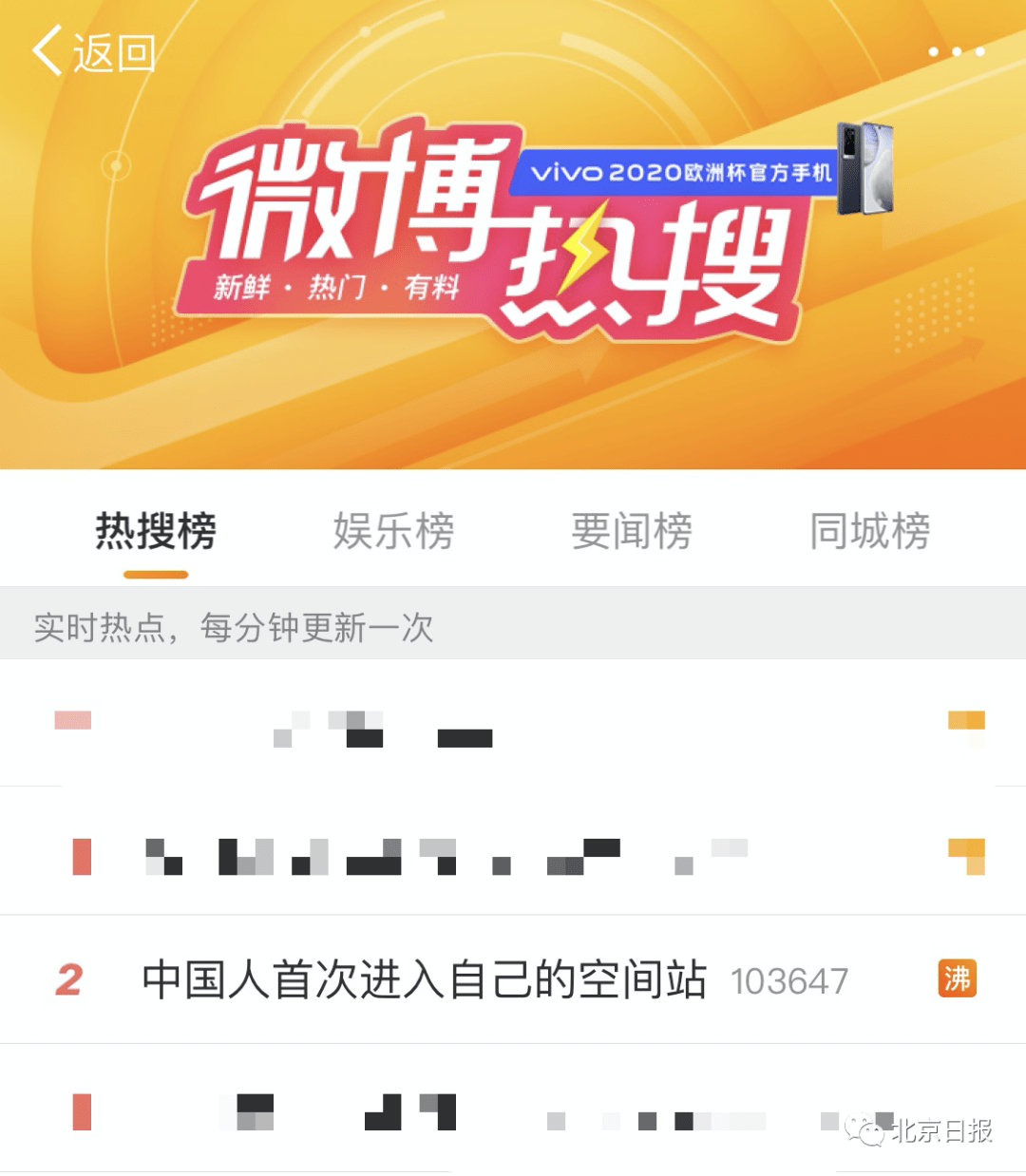Open the three-dot overflow menu

[956, 51]
